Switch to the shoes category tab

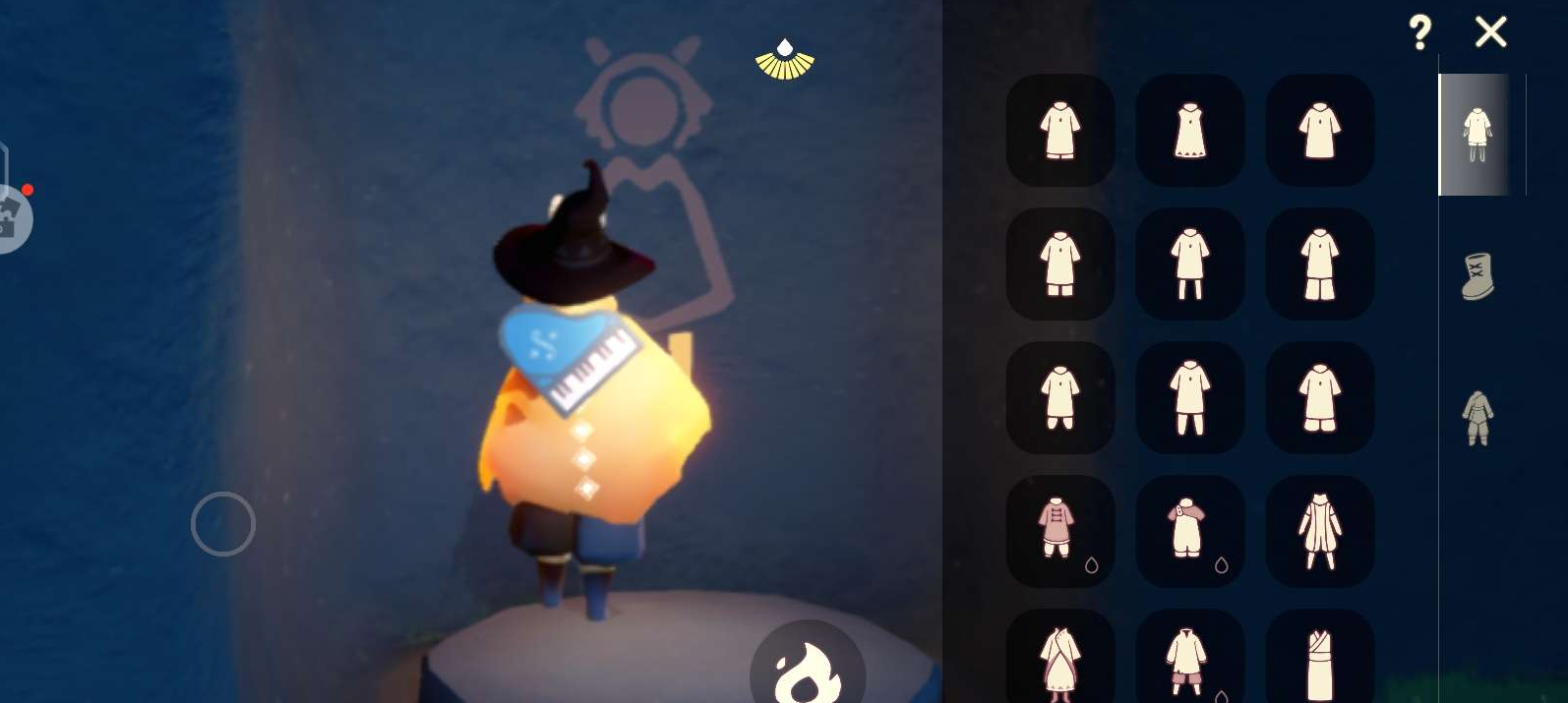[x=1478, y=276]
